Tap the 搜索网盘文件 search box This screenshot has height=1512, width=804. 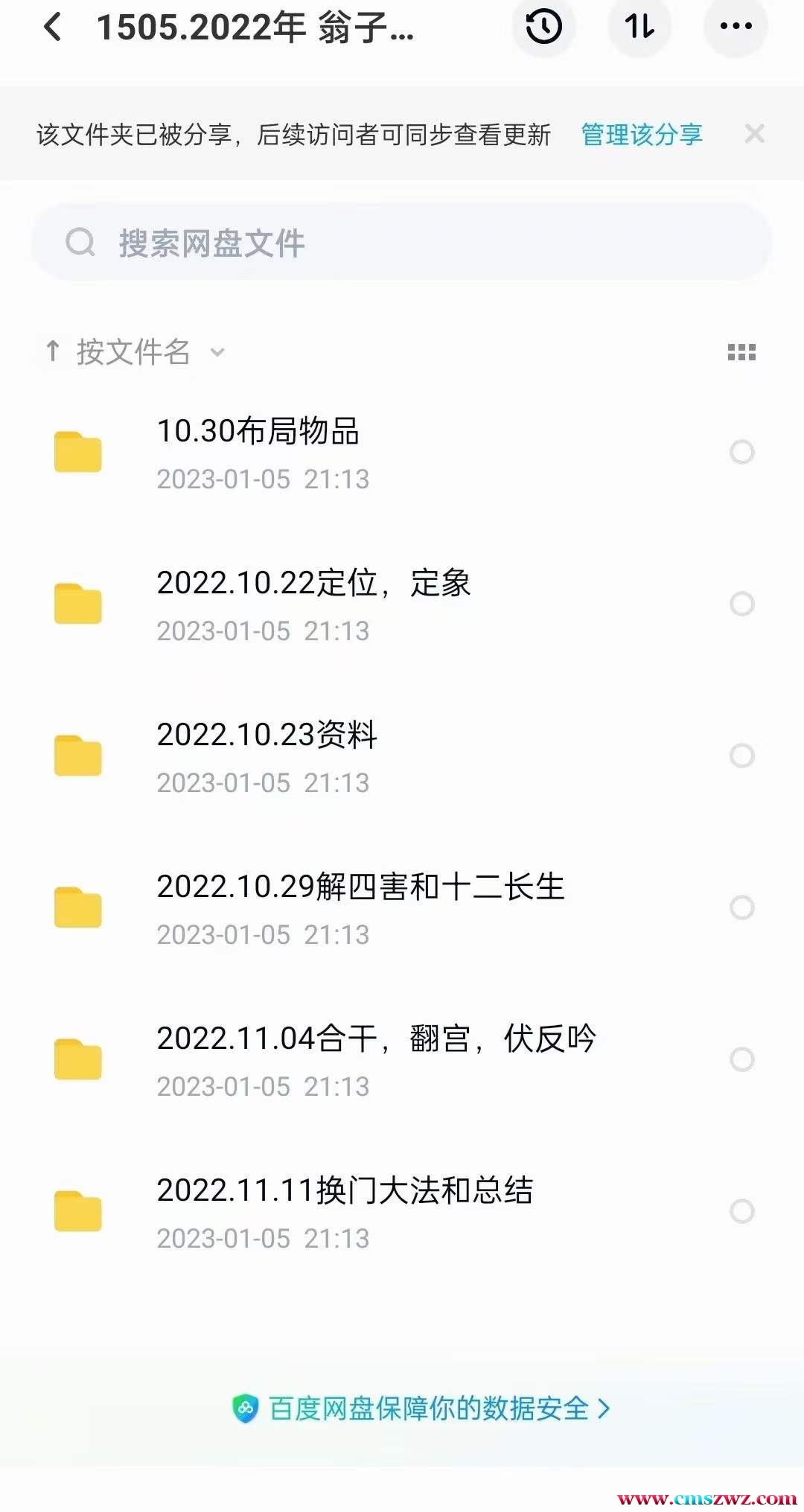(x=402, y=243)
